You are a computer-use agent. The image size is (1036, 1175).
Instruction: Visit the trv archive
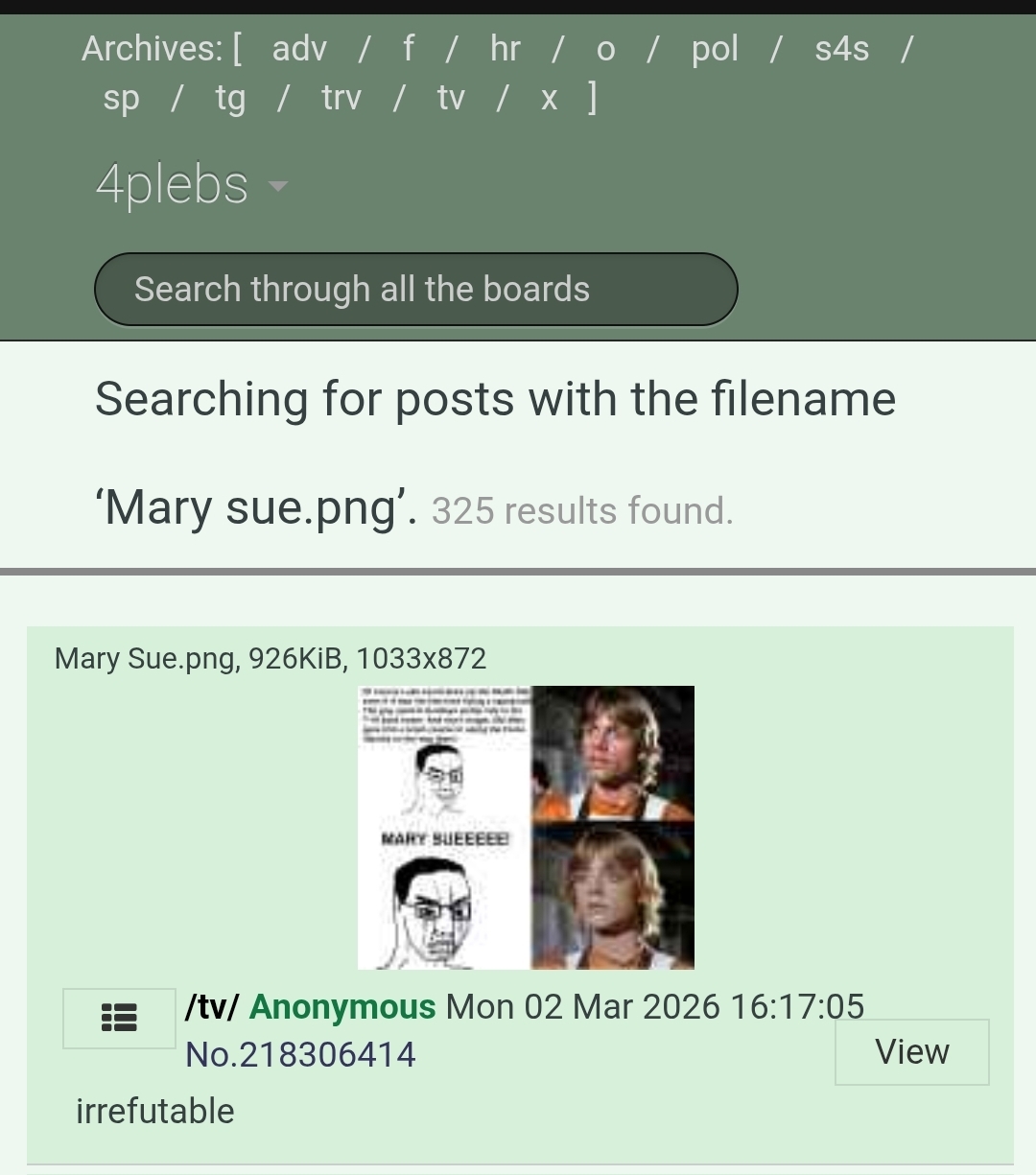tap(341, 98)
